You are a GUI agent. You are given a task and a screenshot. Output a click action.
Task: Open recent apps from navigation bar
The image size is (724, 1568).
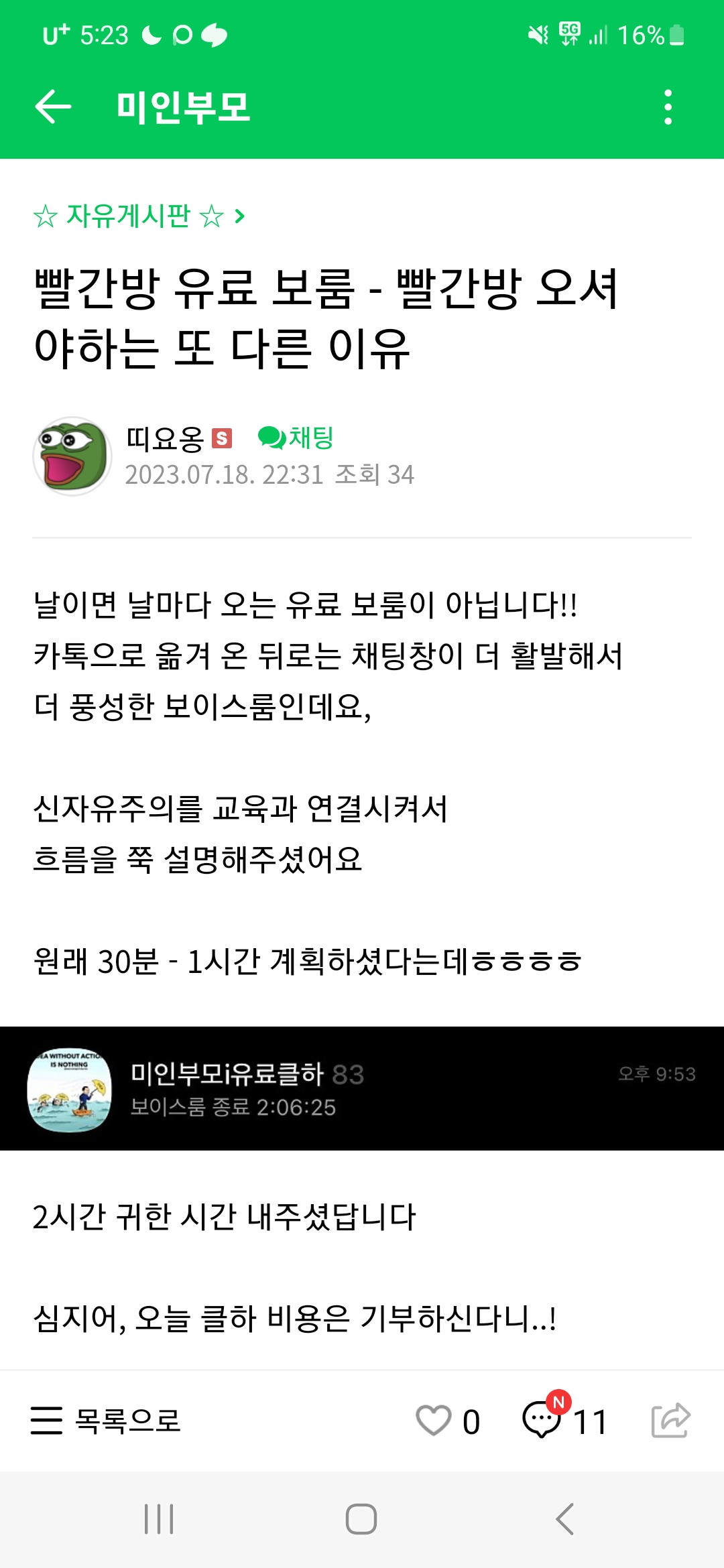159,1519
